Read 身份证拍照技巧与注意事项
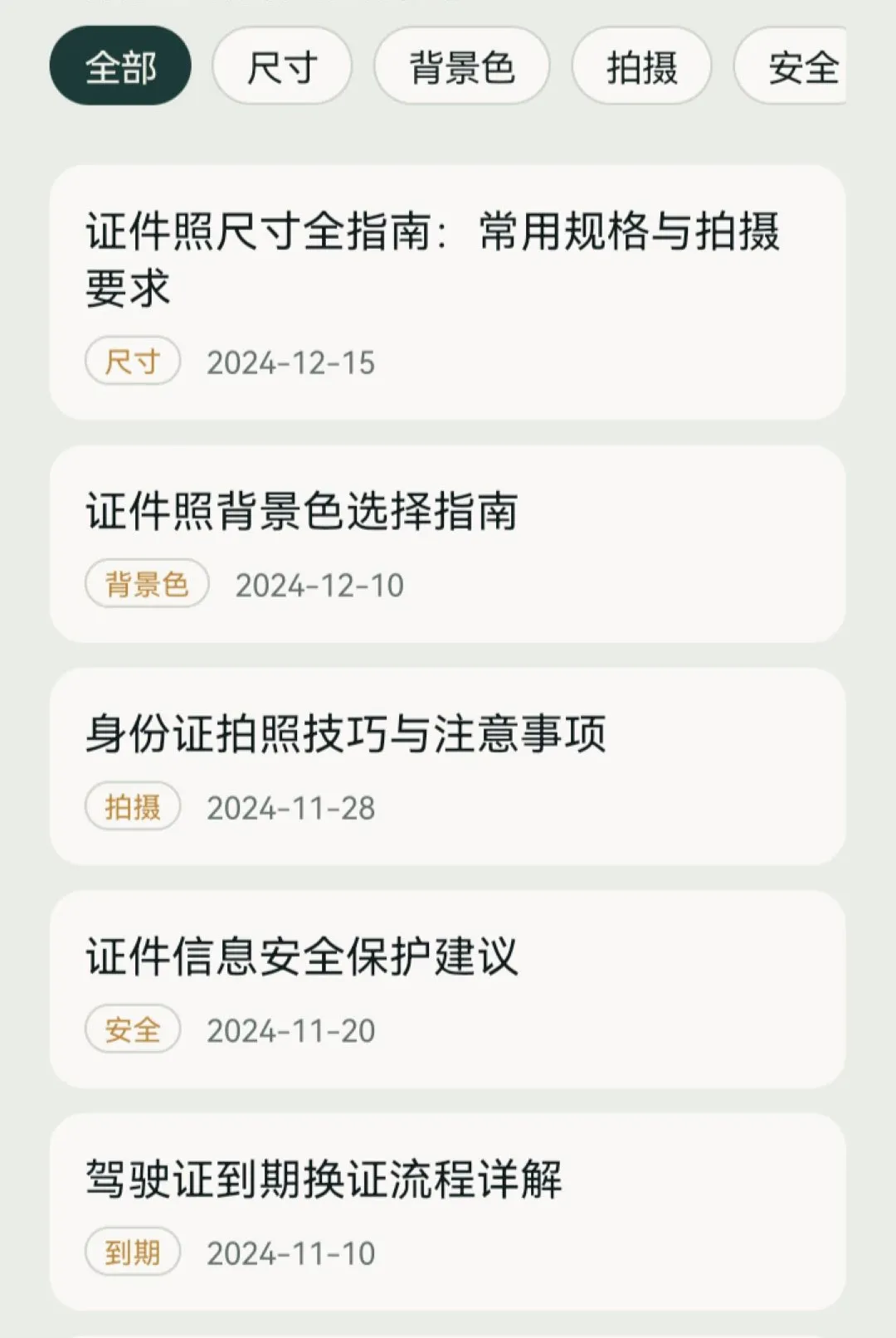The height and width of the screenshot is (1338, 896). tap(448, 766)
